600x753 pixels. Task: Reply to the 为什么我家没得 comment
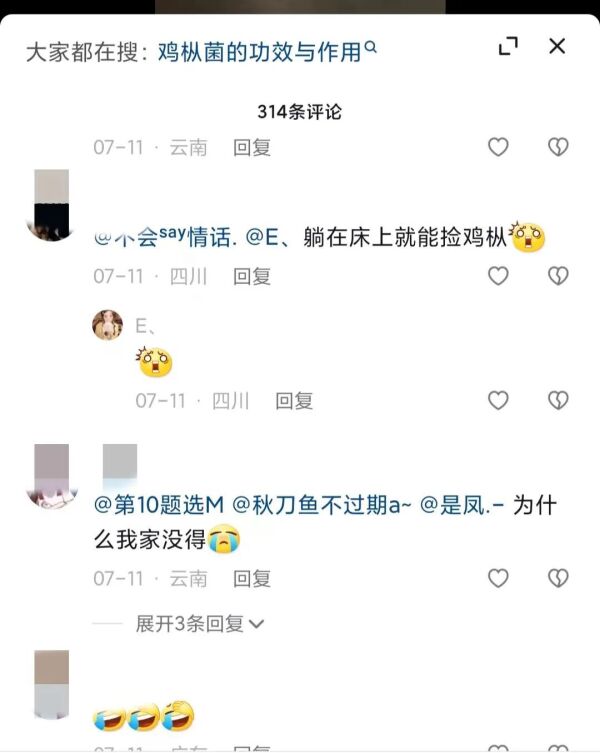[252, 578]
